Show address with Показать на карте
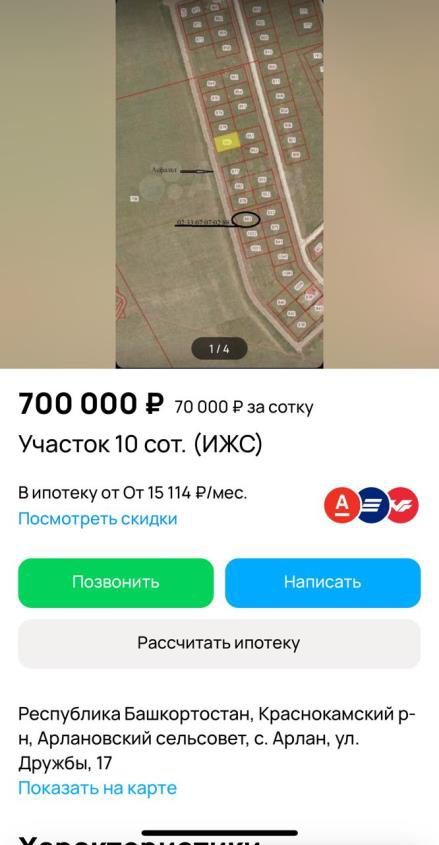The height and width of the screenshot is (845, 439). 97,788
